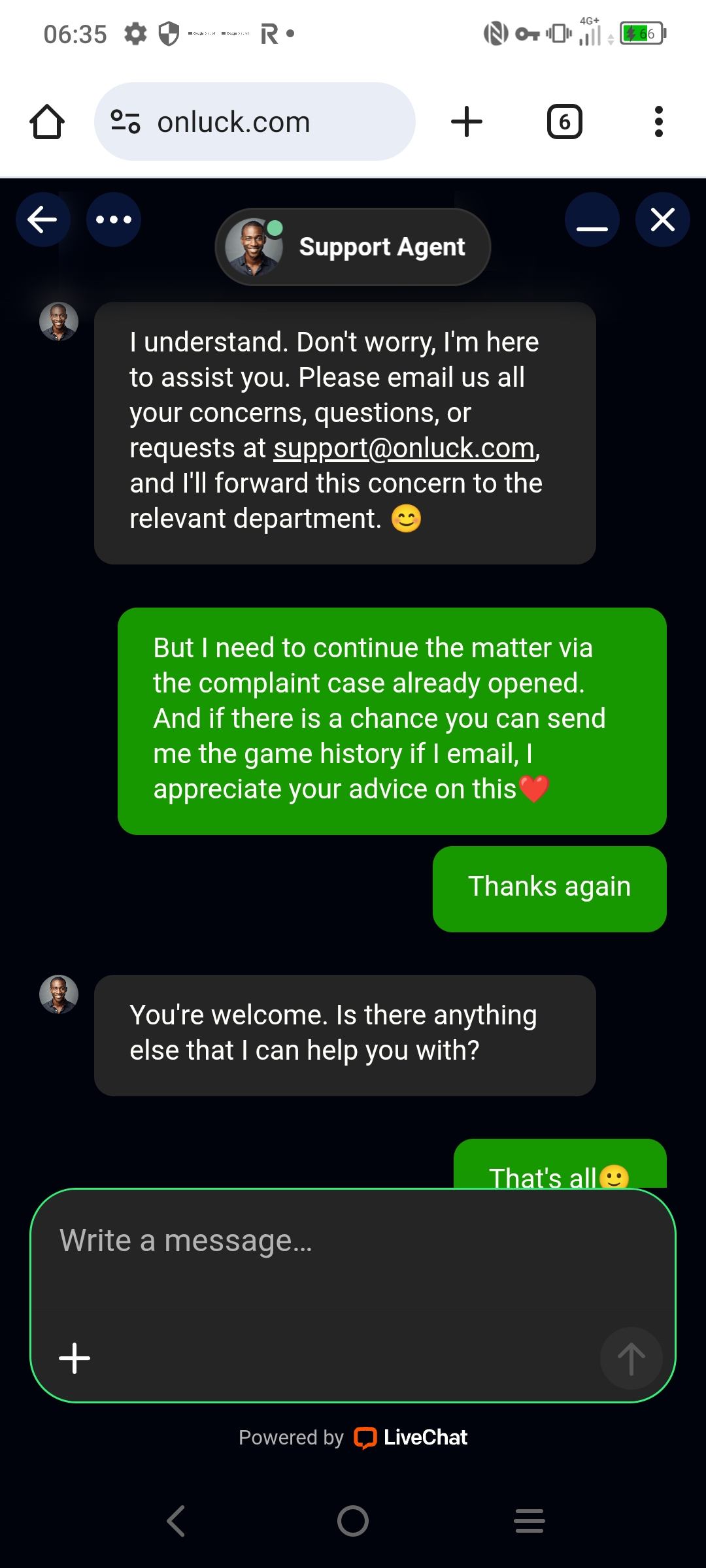Close the support chat
706x1568 pixels.
tap(663, 220)
